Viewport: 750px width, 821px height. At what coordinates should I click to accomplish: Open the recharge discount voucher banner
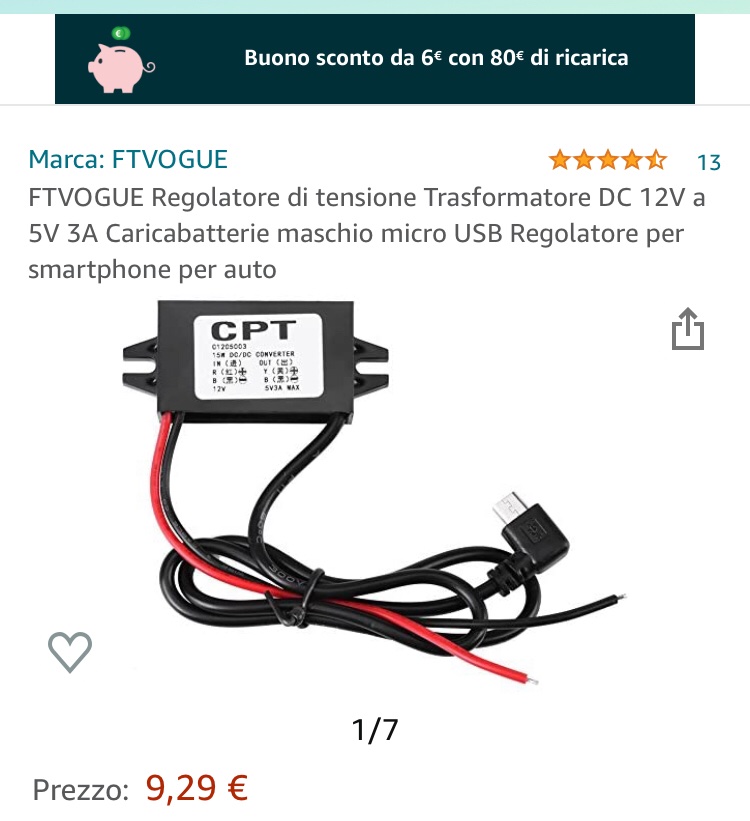(x=375, y=58)
